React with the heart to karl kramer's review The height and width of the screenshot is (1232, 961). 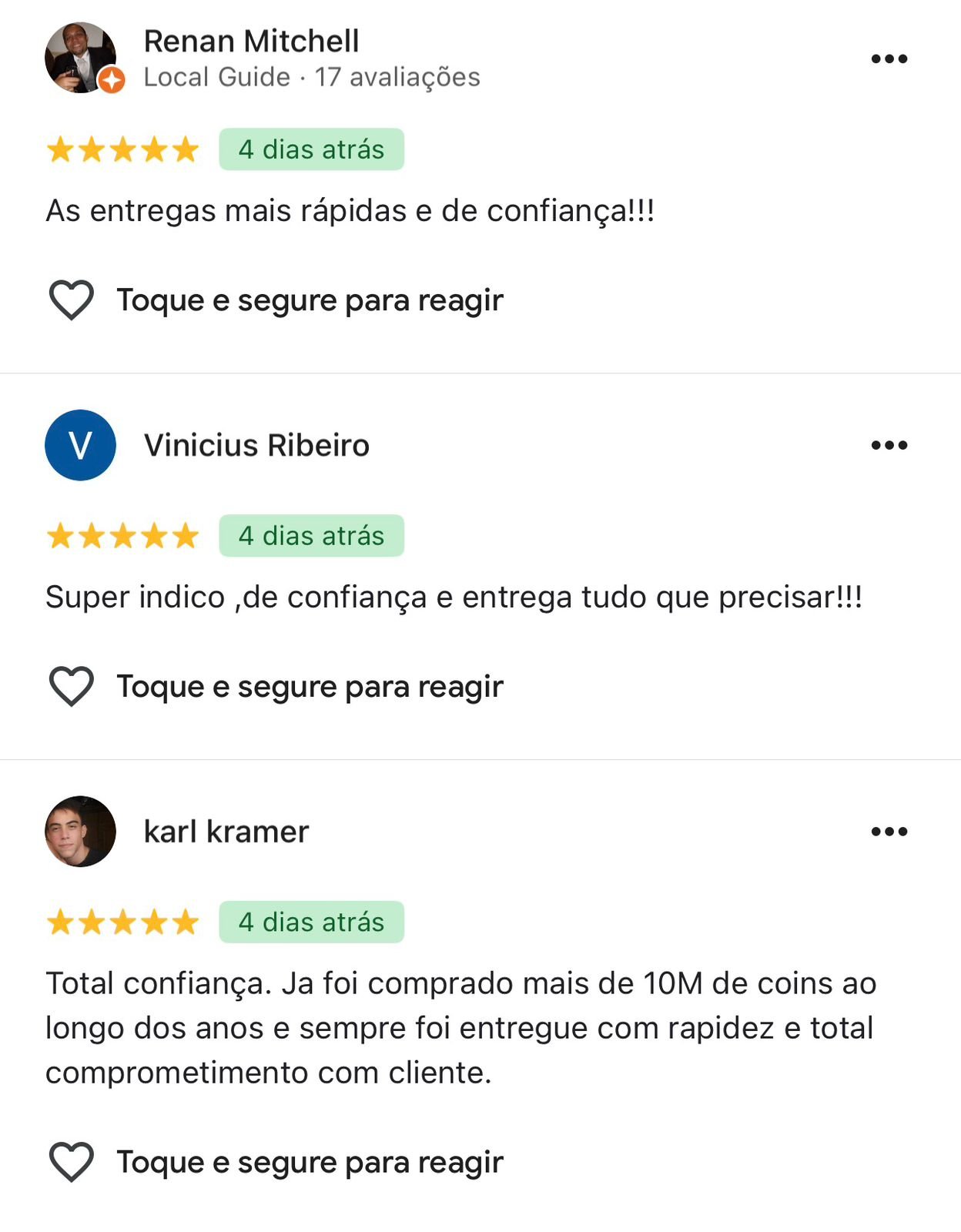click(x=72, y=1162)
